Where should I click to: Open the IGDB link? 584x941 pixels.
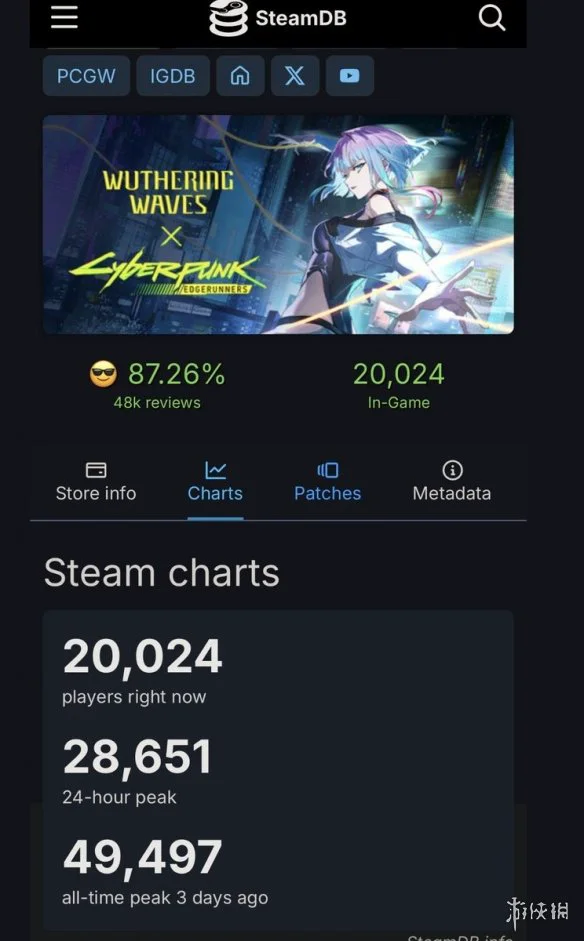tap(173, 76)
